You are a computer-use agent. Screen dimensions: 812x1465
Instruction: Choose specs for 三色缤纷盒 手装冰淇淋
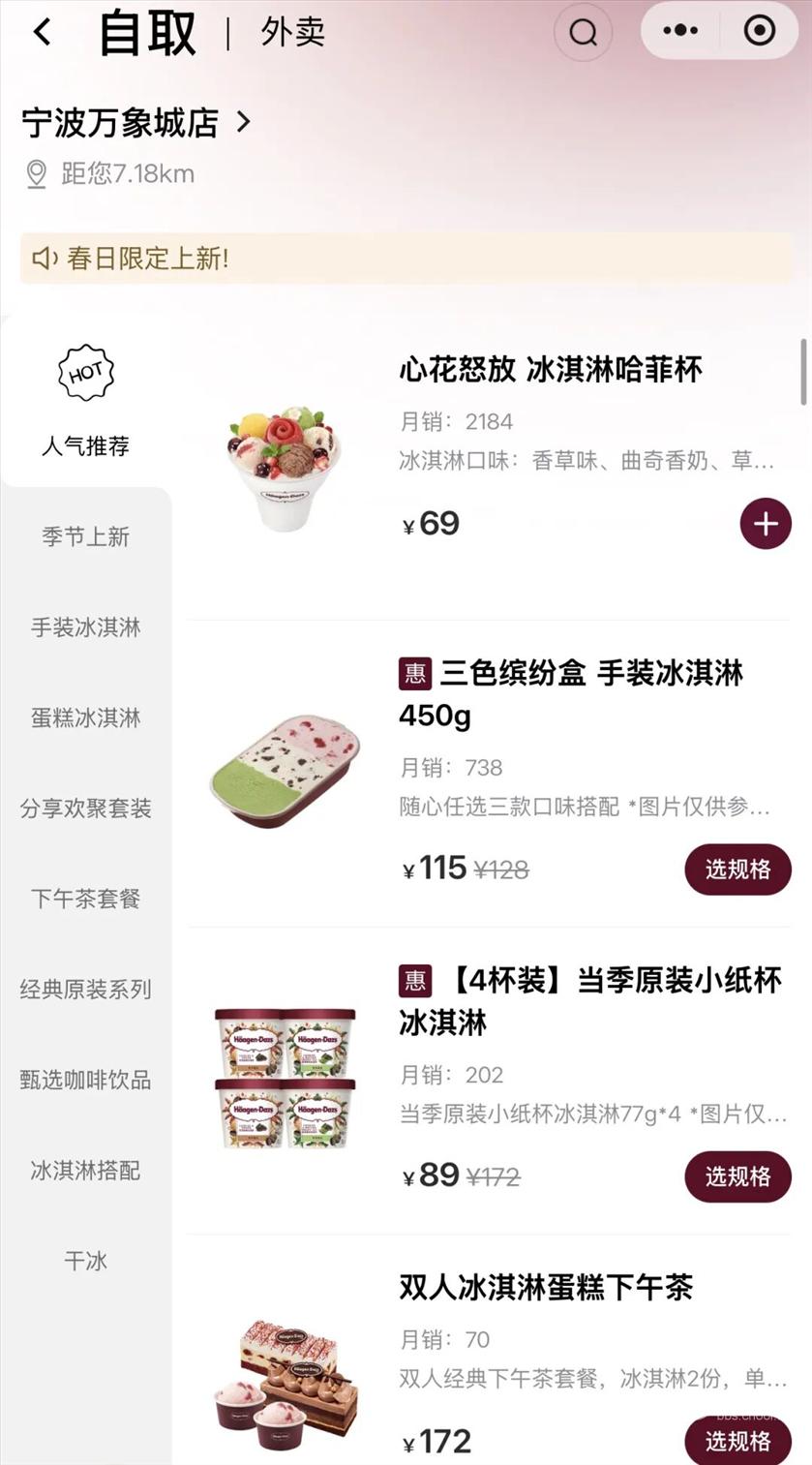click(737, 870)
